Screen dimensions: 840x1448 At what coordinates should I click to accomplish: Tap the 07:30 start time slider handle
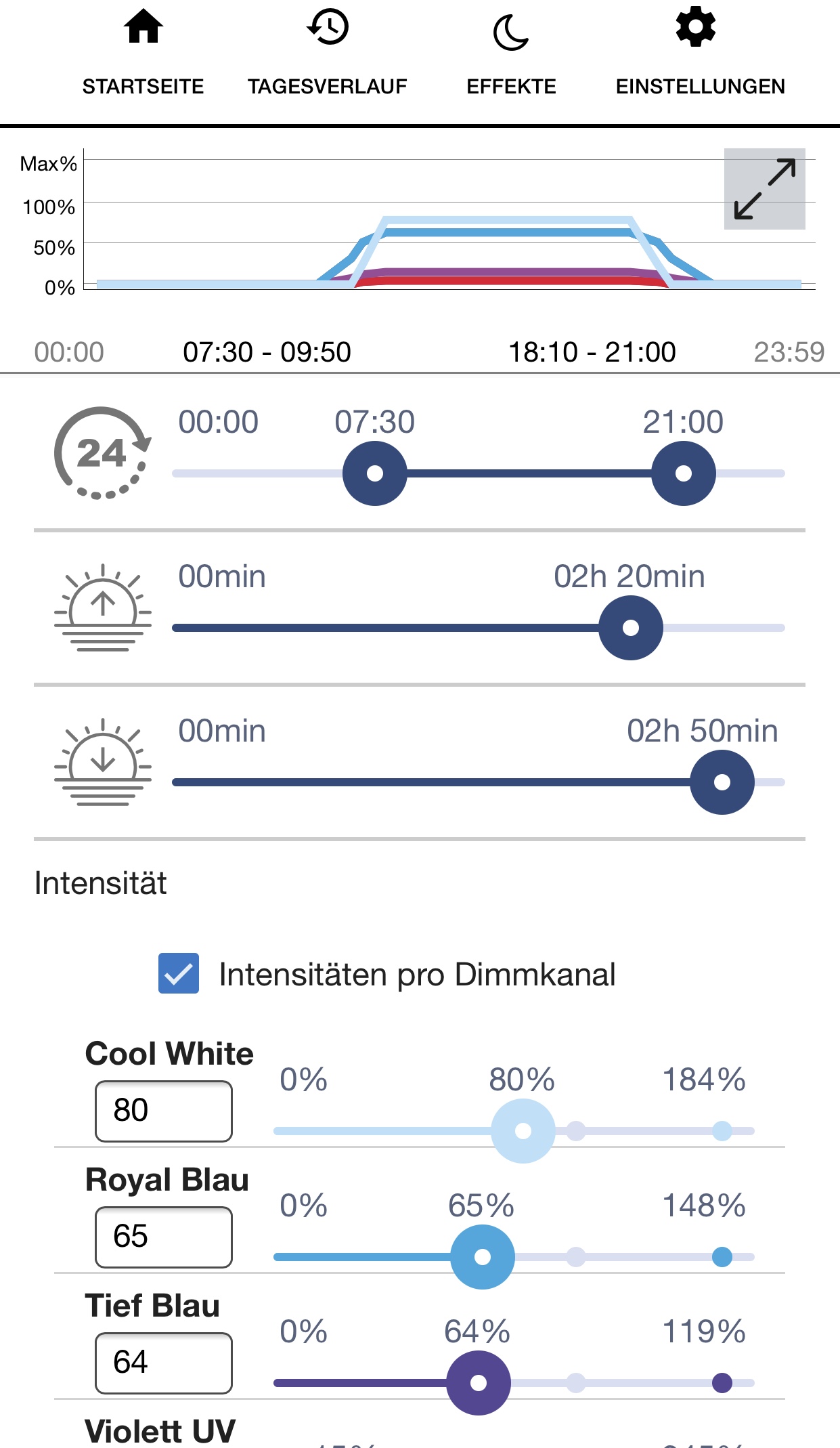pos(375,473)
